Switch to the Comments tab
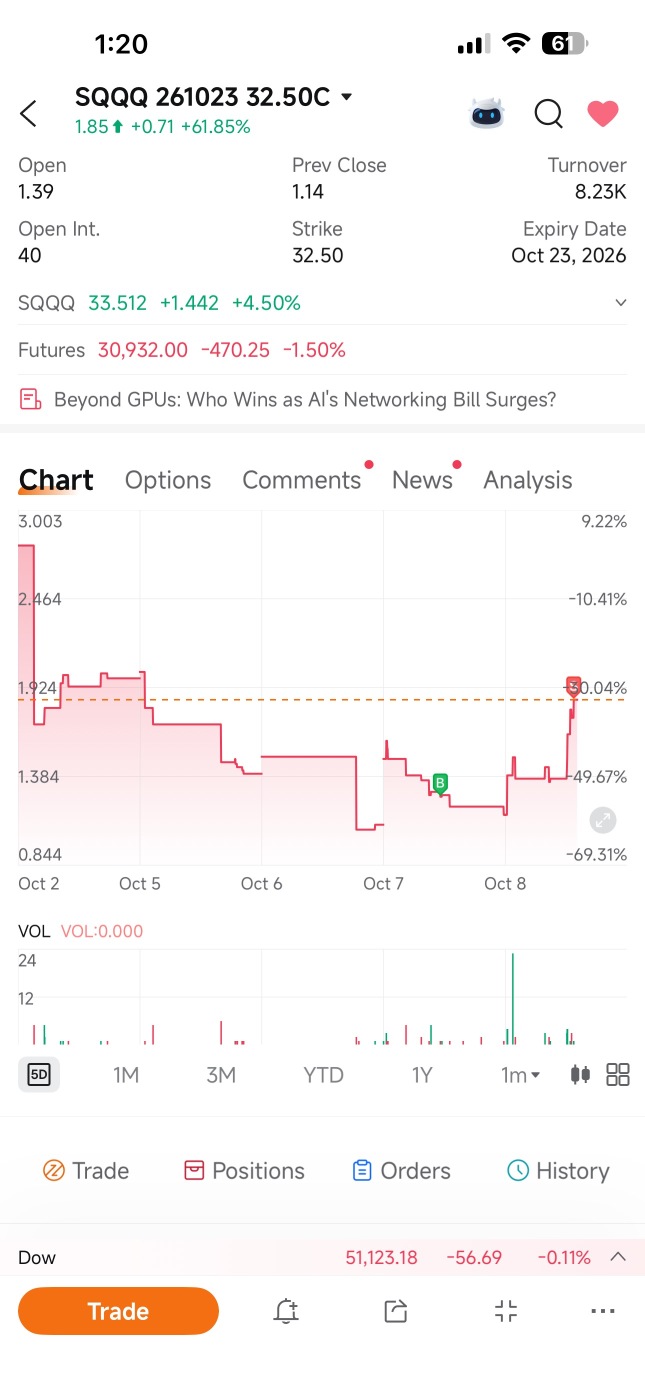The width and height of the screenshot is (645, 1398). pos(302,480)
